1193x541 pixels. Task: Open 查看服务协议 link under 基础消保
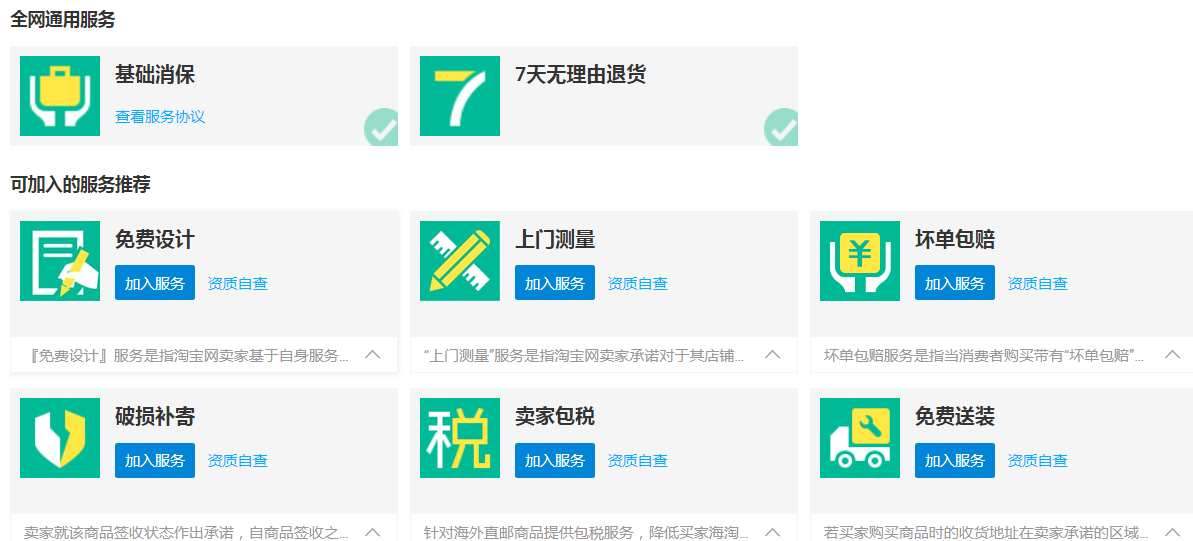pyautogui.click(x=160, y=117)
